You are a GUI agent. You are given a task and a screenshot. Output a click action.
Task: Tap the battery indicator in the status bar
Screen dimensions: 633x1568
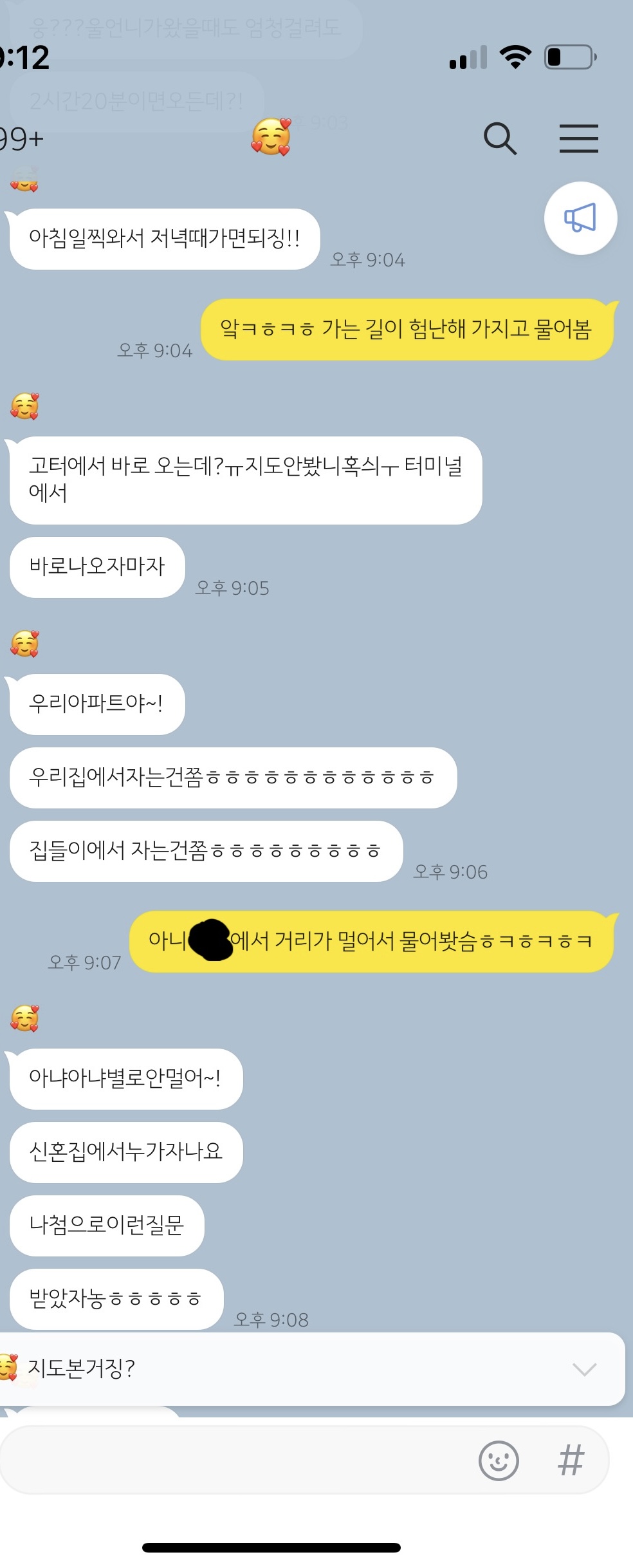tap(569, 58)
